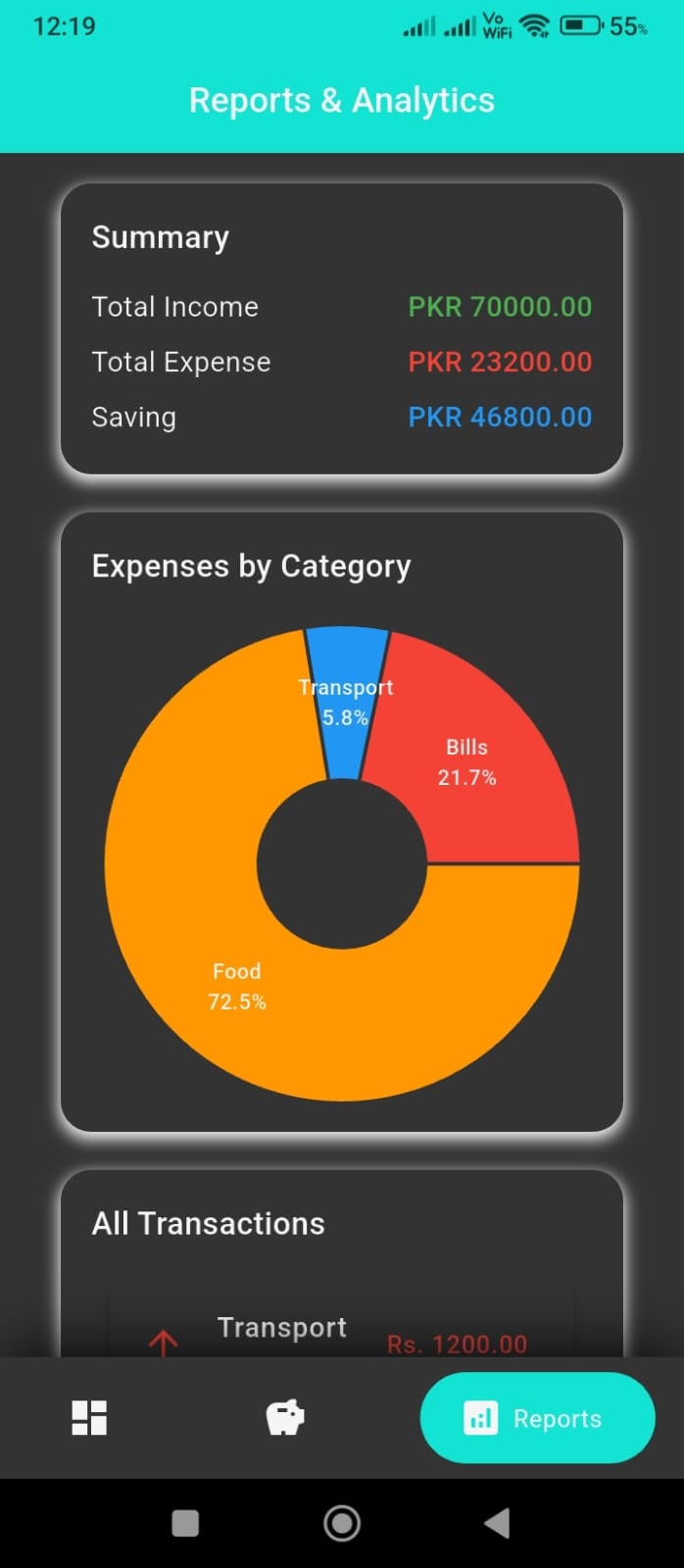Image resolution: width=684 pixels, height=1568 pixels.
Task: Open recent apps with the square button
Action: click(x=185, y=1523)
